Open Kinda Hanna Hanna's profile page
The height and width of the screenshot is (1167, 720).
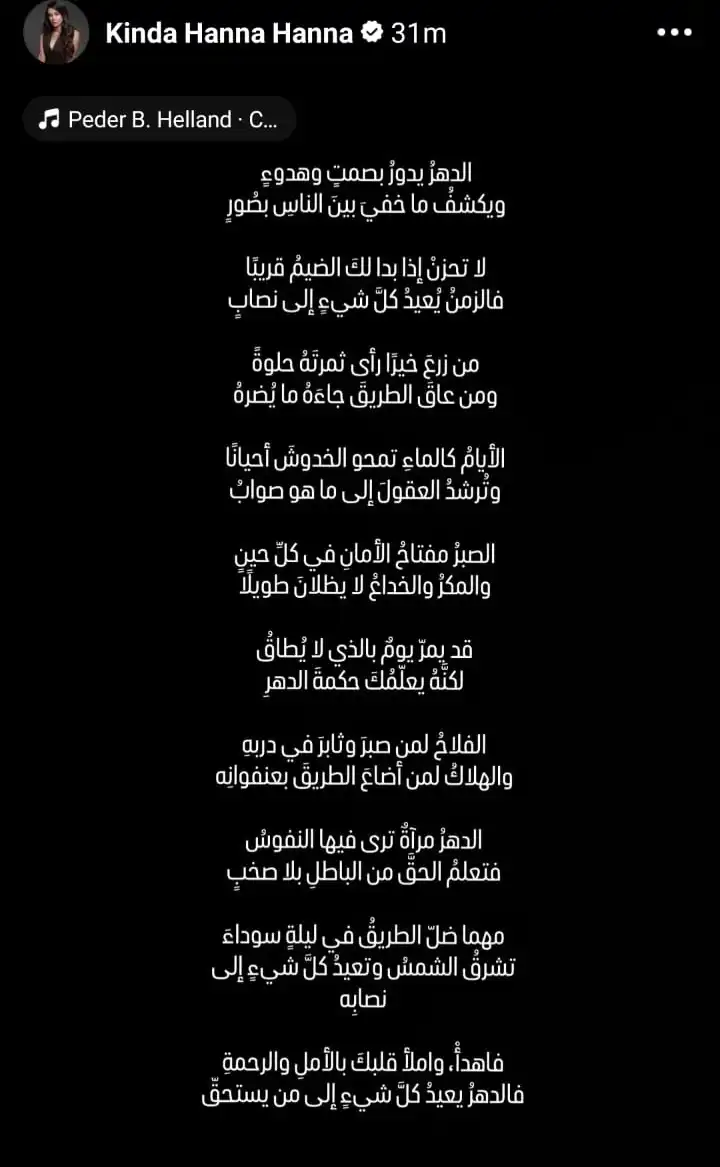230,32
